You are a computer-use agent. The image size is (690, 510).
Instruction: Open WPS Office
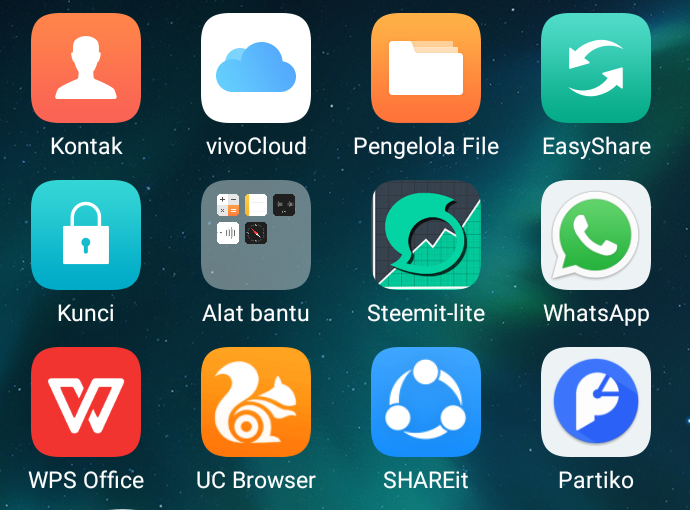(86, 402)
